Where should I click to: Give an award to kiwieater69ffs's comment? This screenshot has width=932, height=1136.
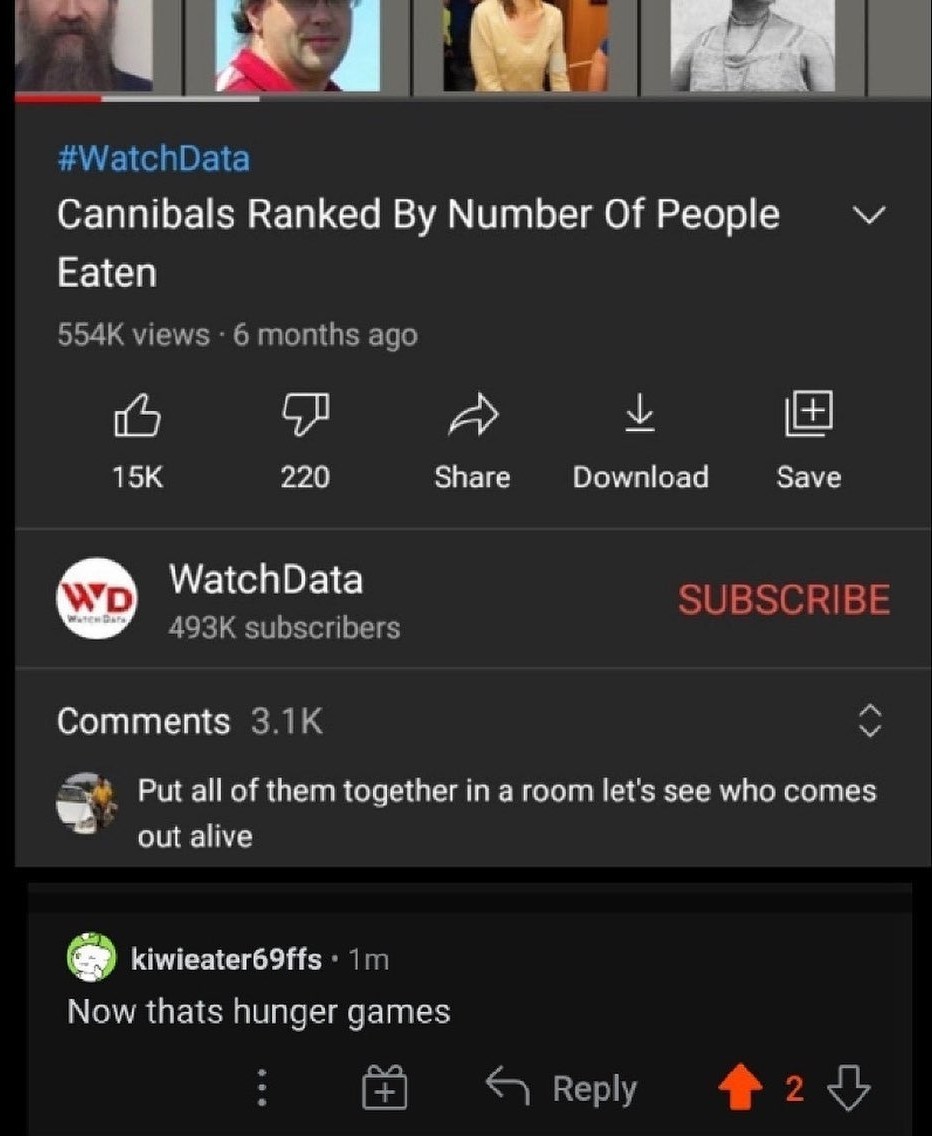(382, 1088)
